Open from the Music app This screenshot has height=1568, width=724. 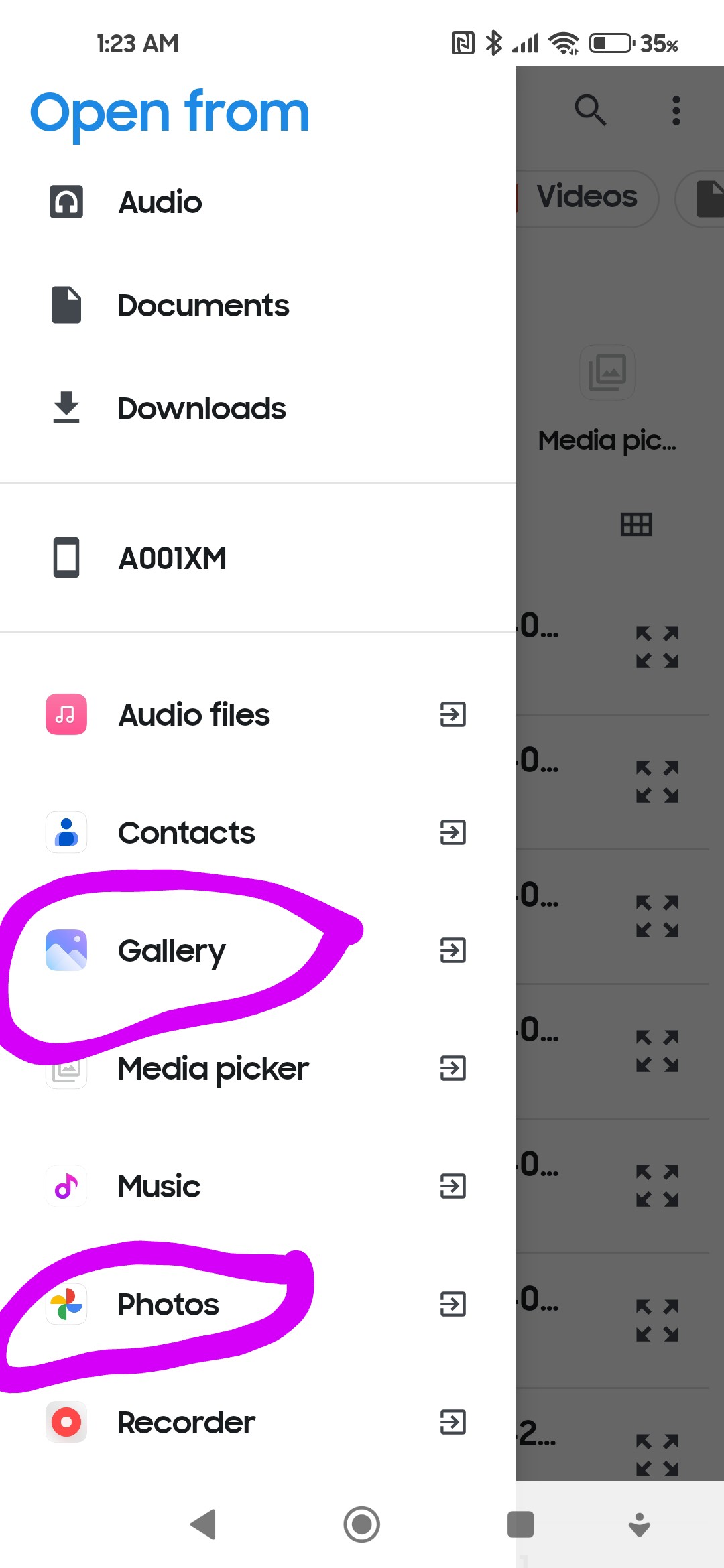click(258, 1186)
